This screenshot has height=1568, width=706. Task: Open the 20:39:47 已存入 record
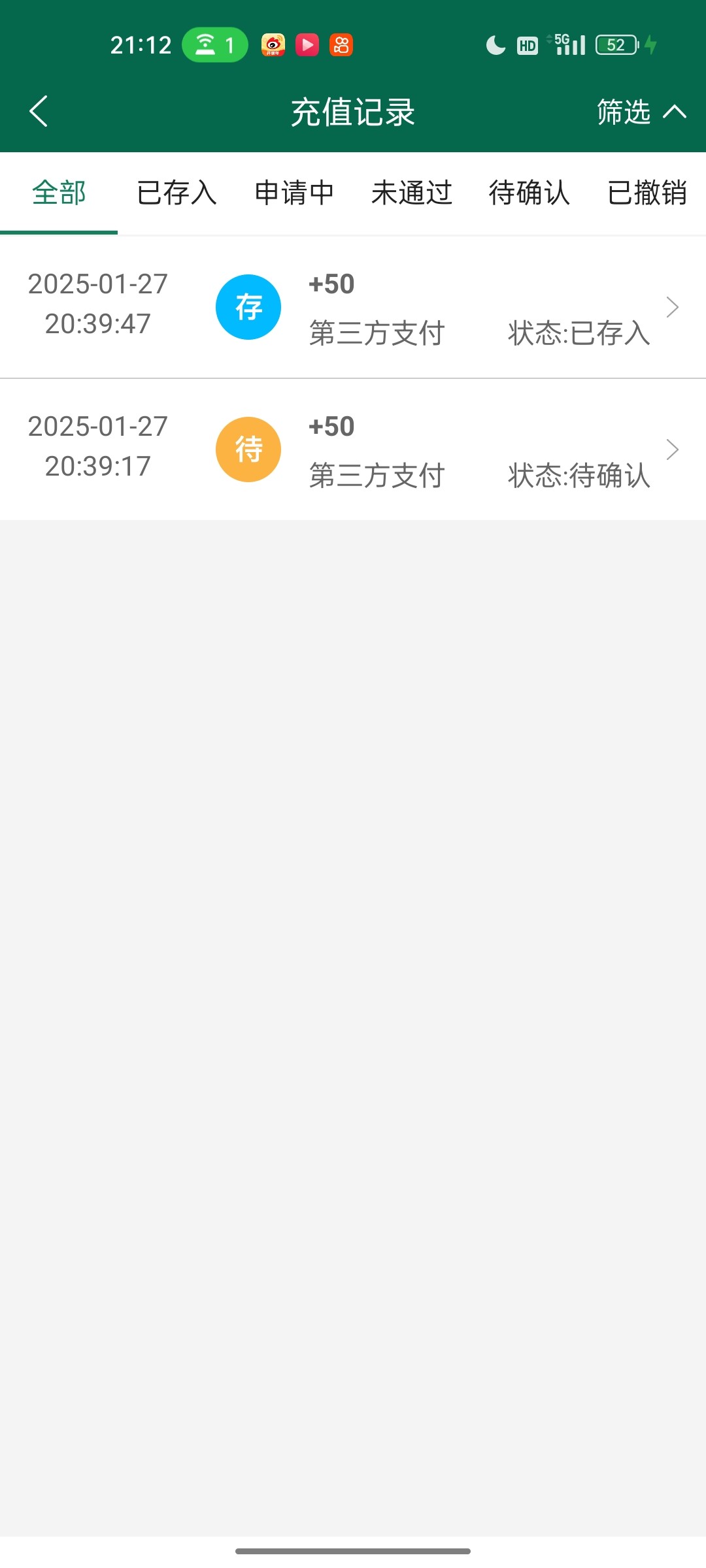tap(353, 307)
